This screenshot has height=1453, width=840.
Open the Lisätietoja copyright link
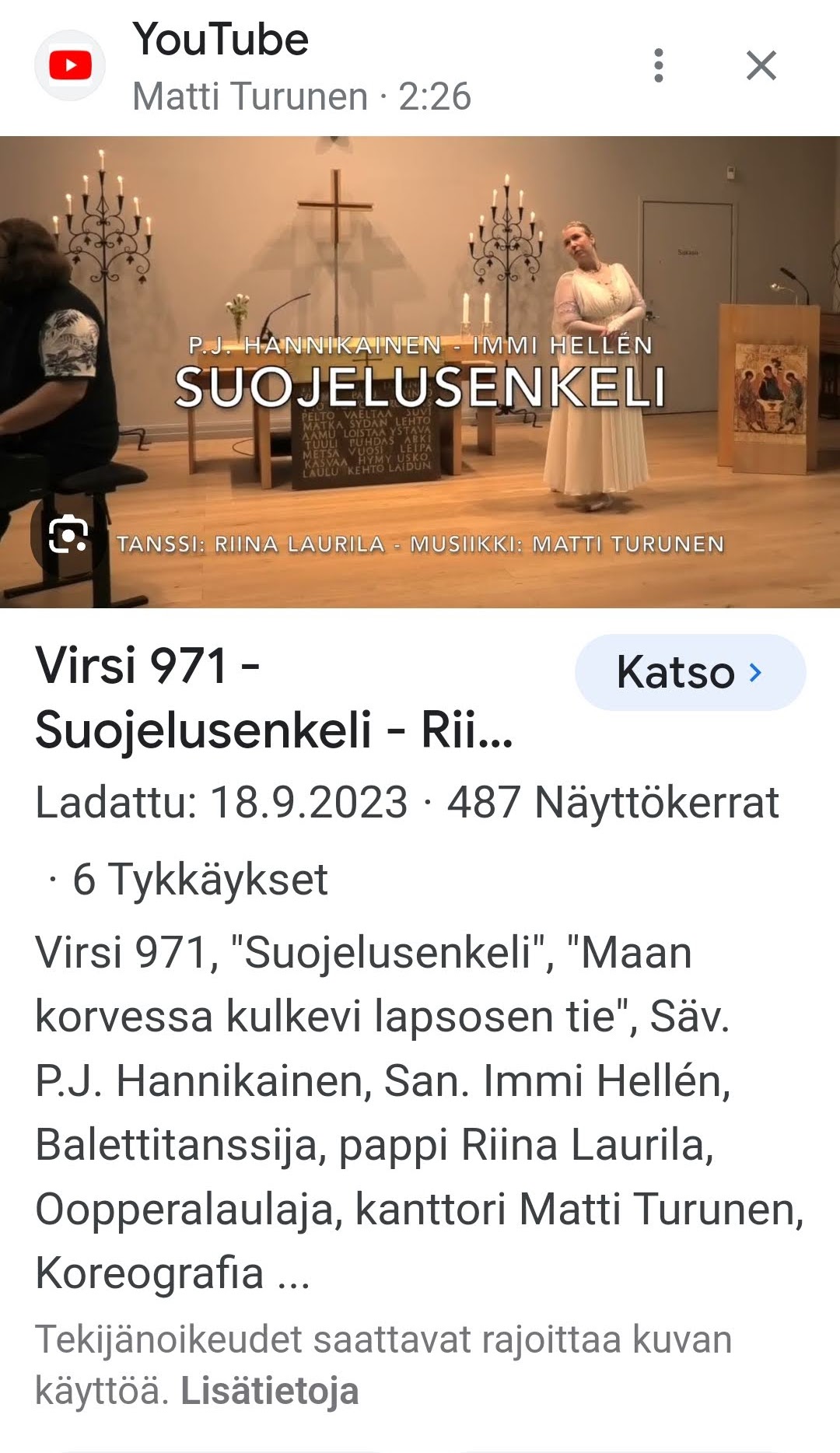point(269,1391)
